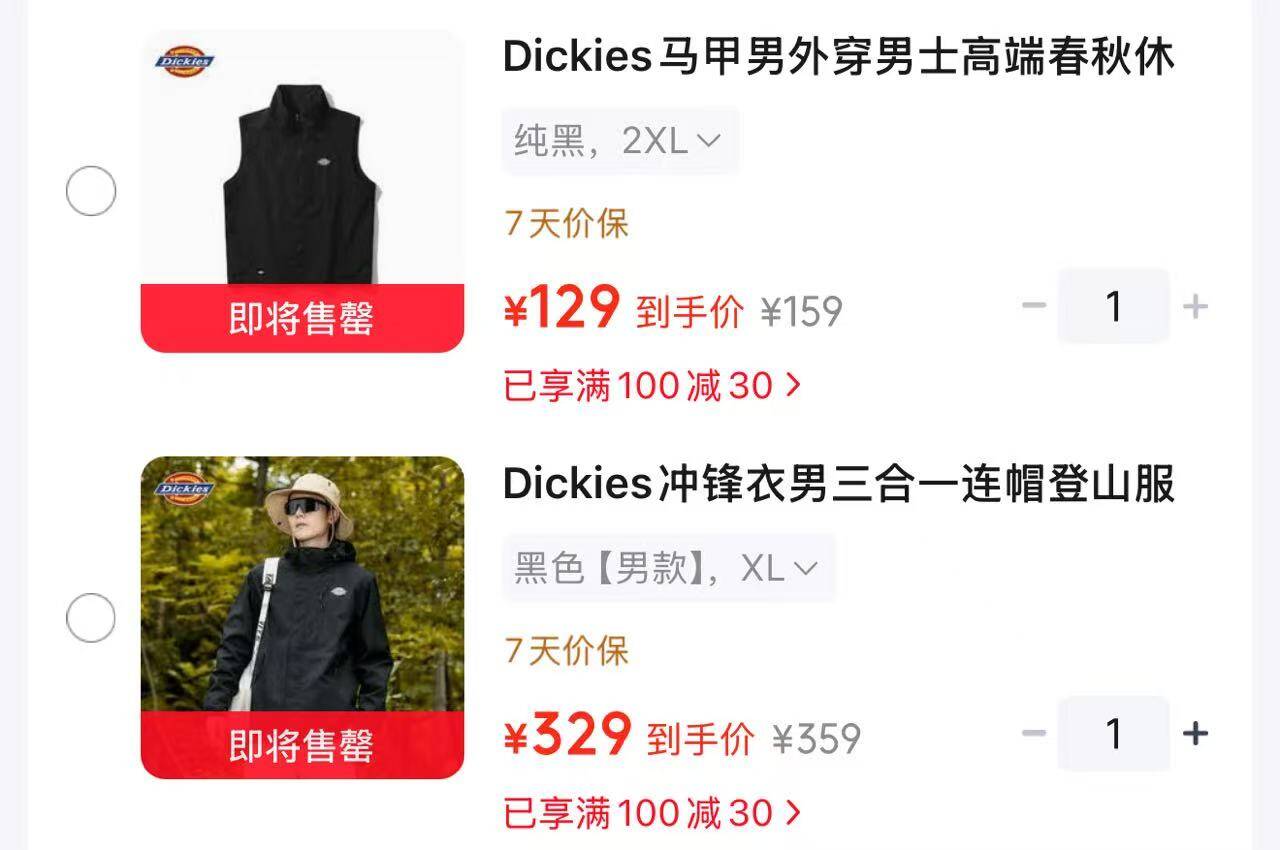The width and height of the screenshot is (1280, 850).
Task: Edit the jacket quantity field
Action: 1114,734
